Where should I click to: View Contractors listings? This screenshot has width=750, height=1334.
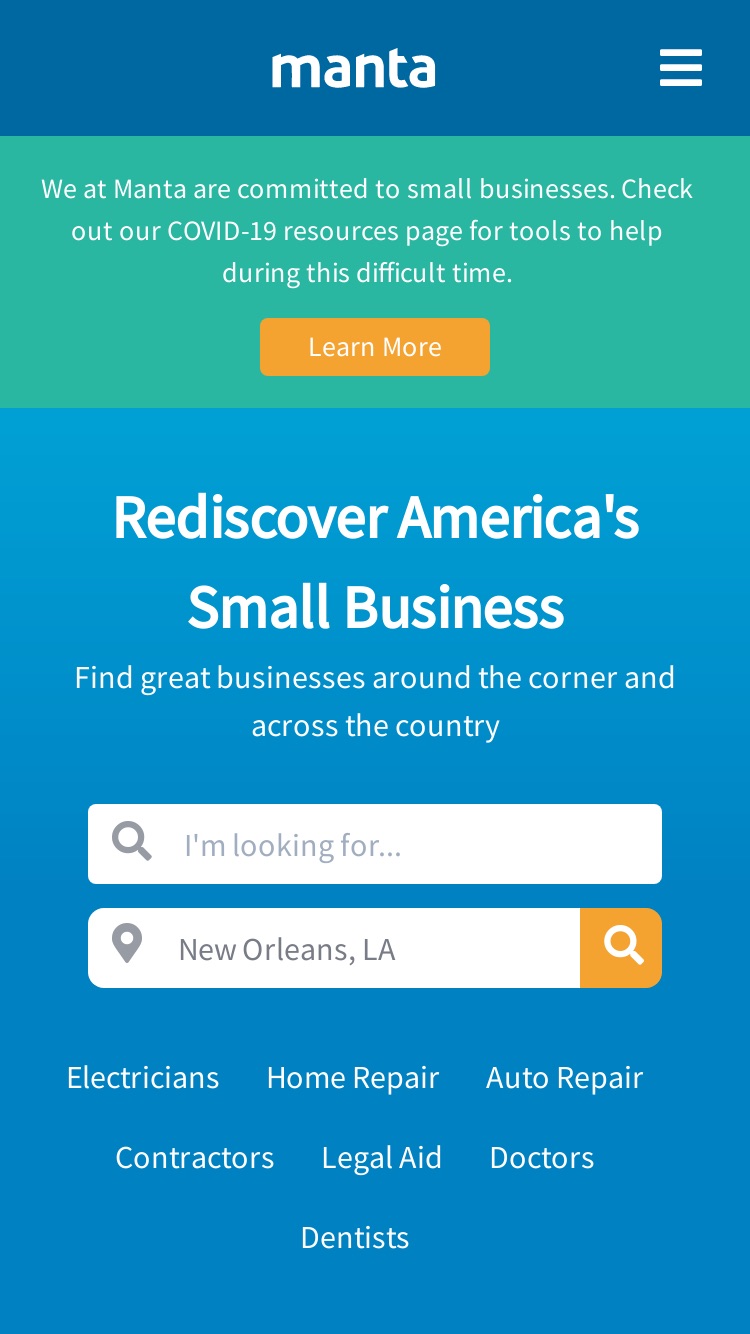[x=195, y=1157]
